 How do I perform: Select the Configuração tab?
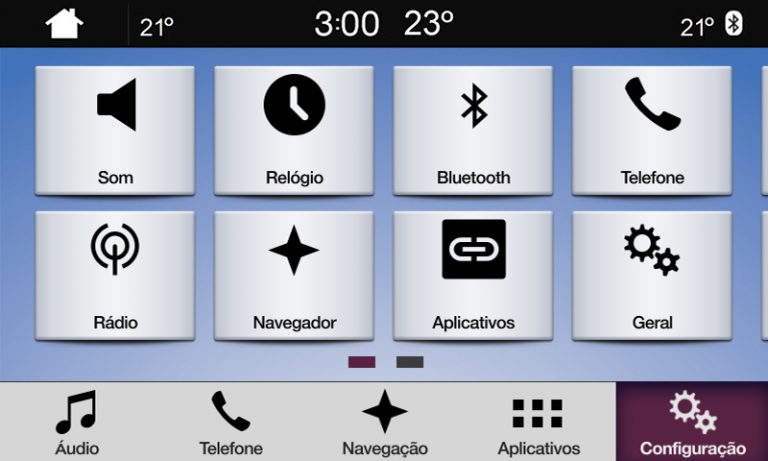tap(692, 422)
